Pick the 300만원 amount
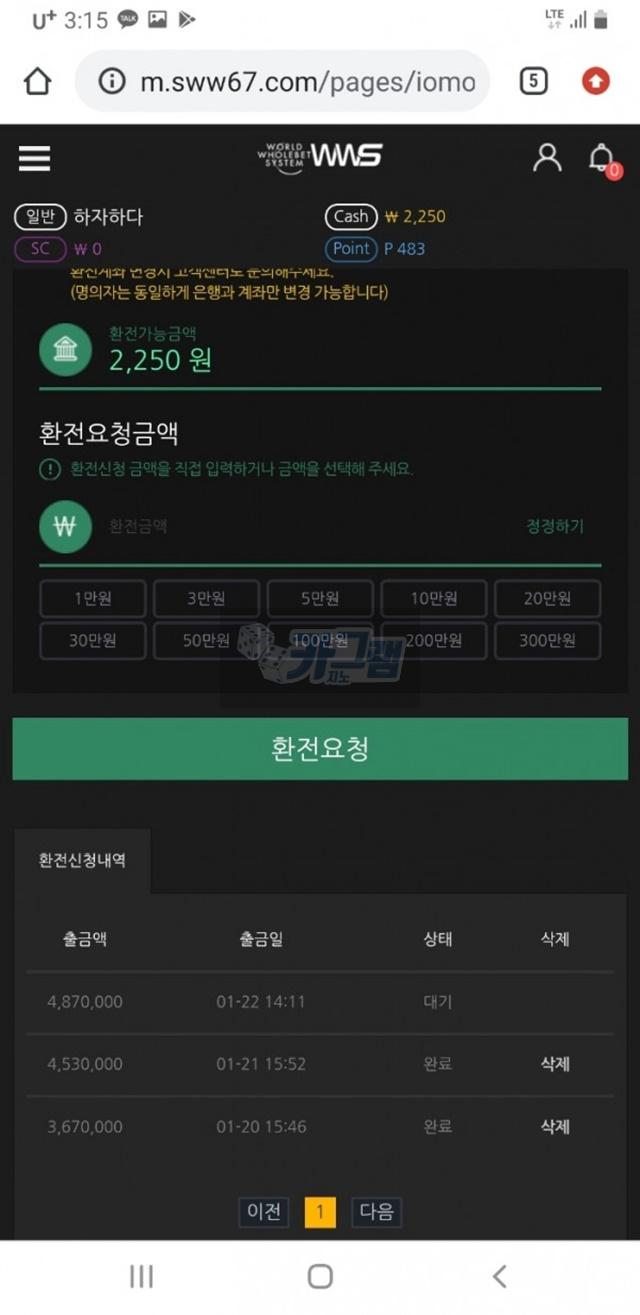 [547, 641]
